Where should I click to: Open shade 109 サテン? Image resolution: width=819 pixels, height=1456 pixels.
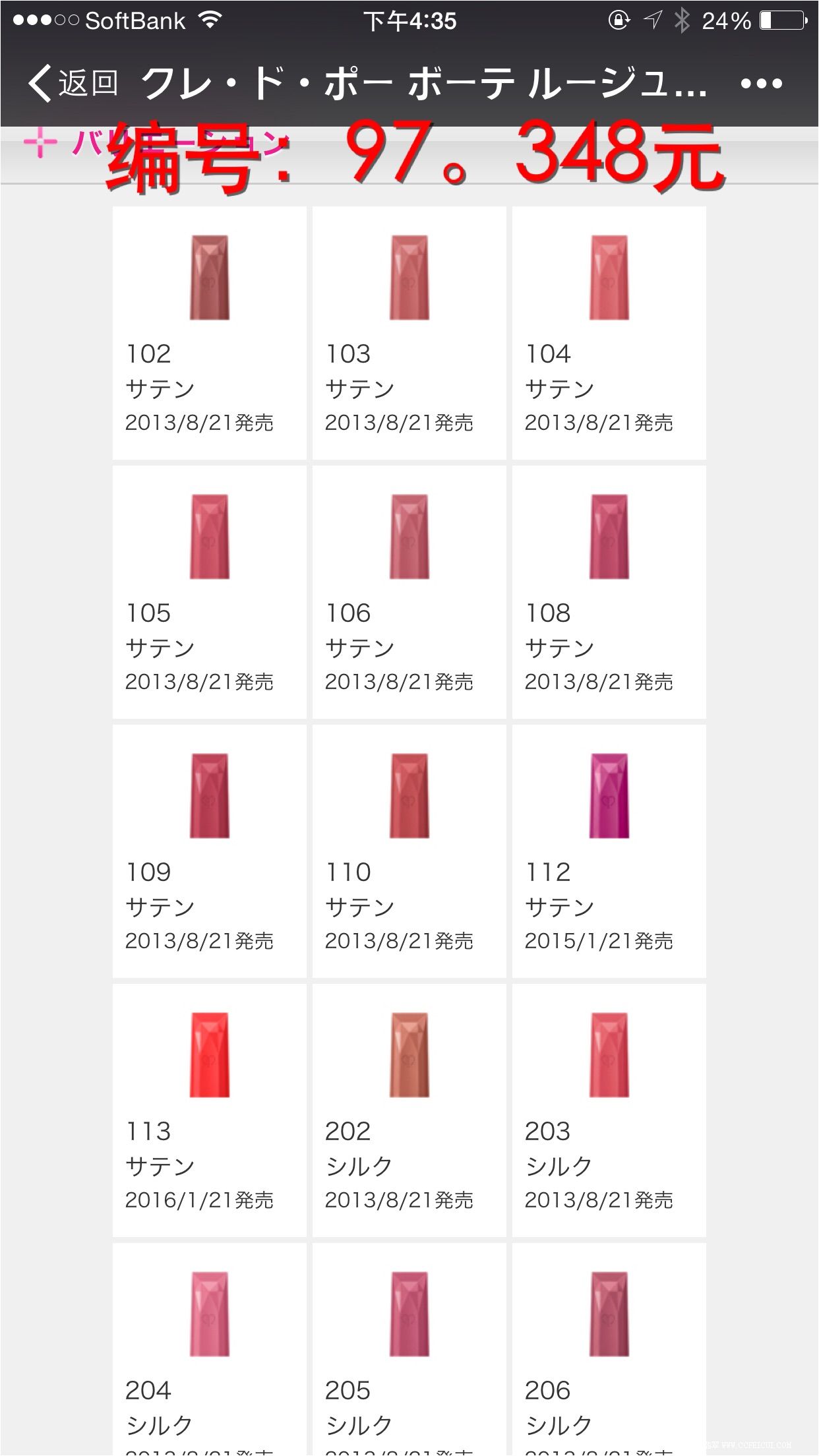210,851
